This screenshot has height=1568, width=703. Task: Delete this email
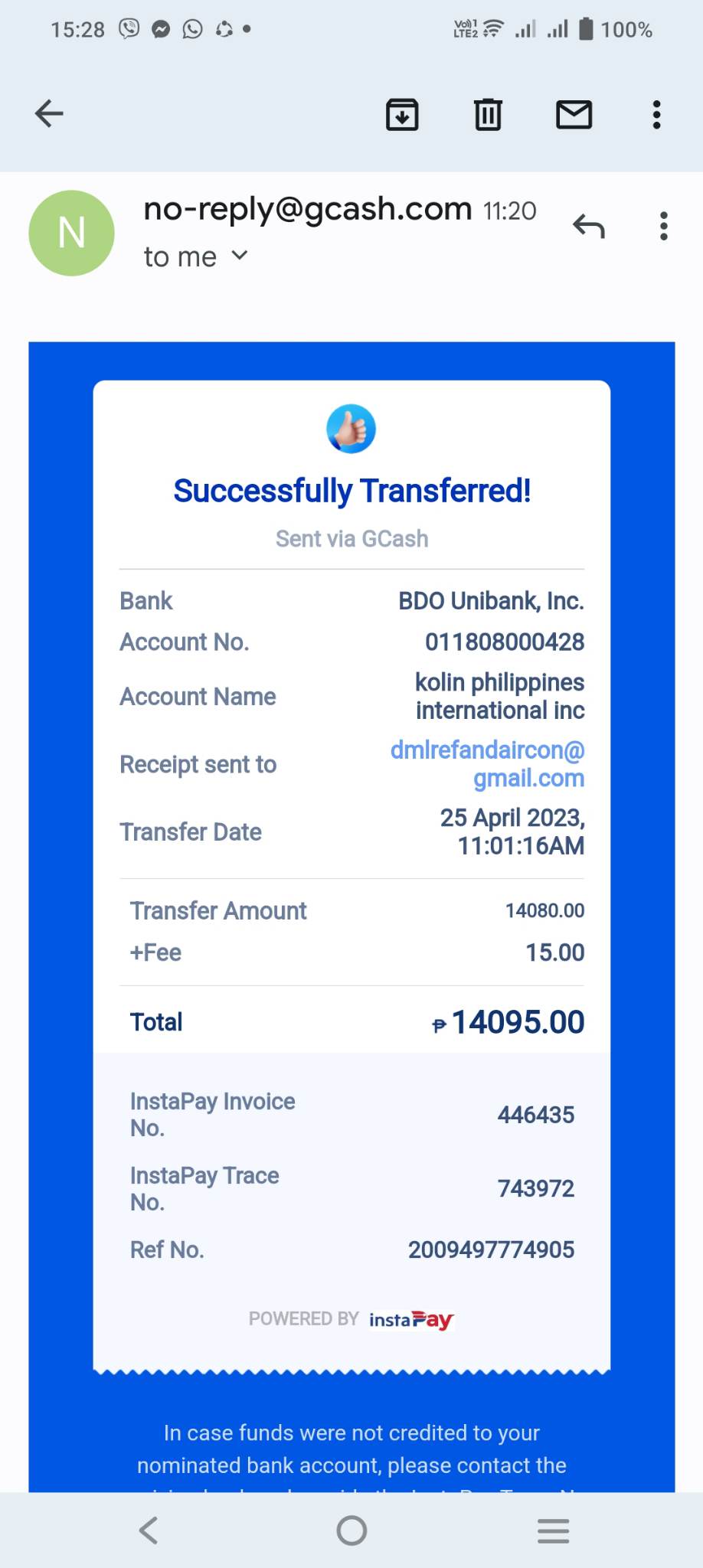pyautogui.click(x=488, y=115)
